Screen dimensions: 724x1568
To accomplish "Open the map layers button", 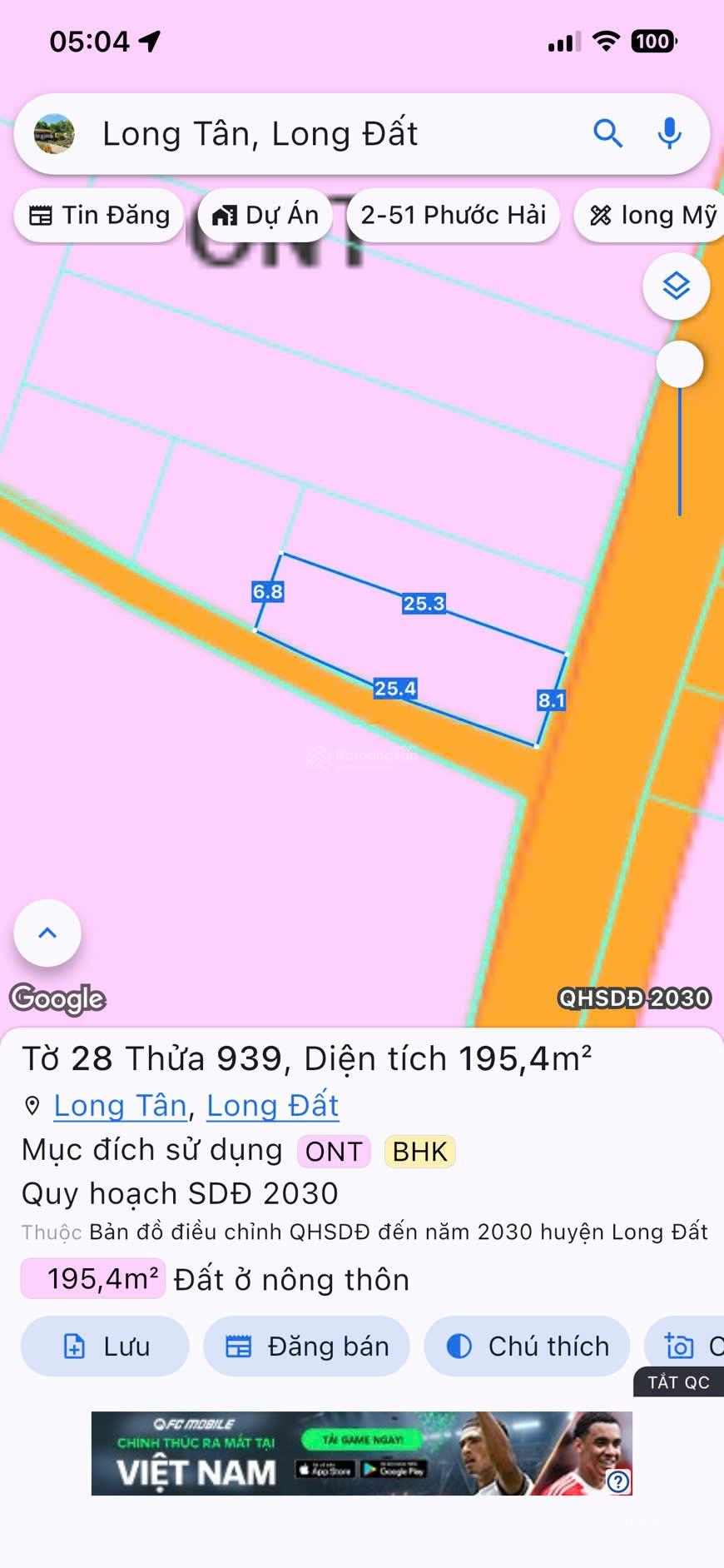I will click(x=676, y=286).
